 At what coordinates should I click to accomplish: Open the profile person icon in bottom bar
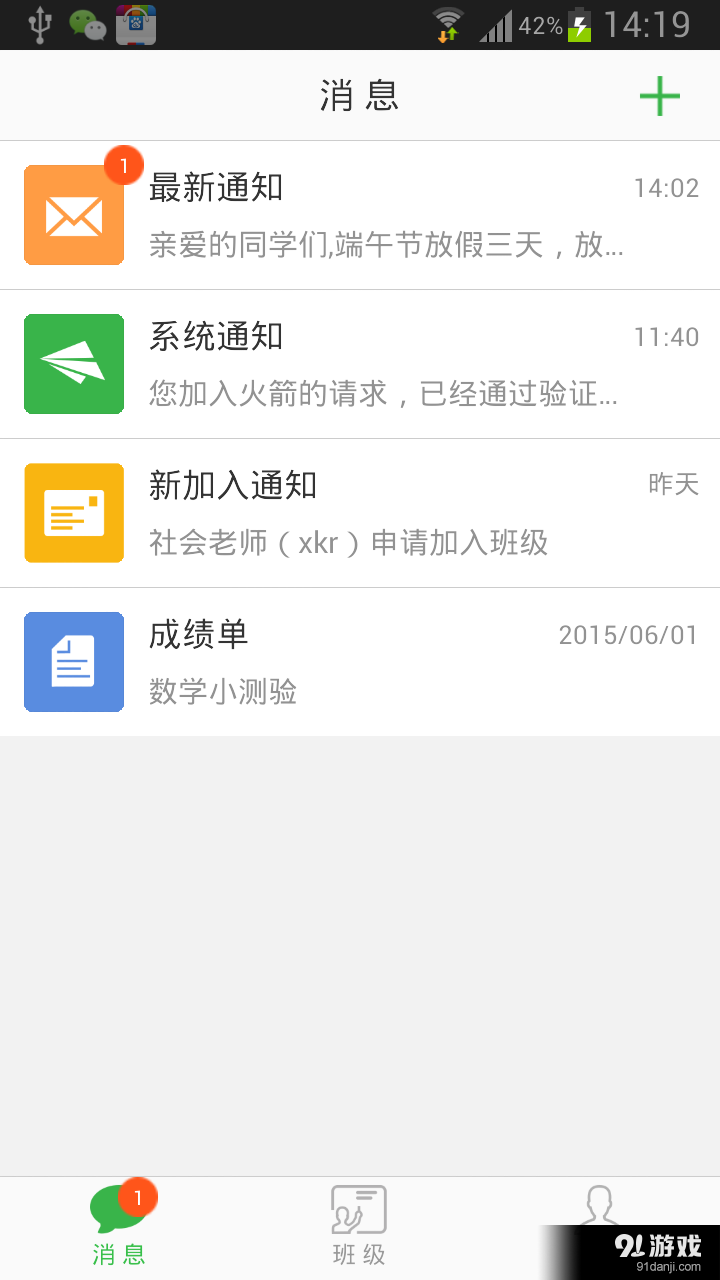pyautogui.click(x=598, y=1207)
